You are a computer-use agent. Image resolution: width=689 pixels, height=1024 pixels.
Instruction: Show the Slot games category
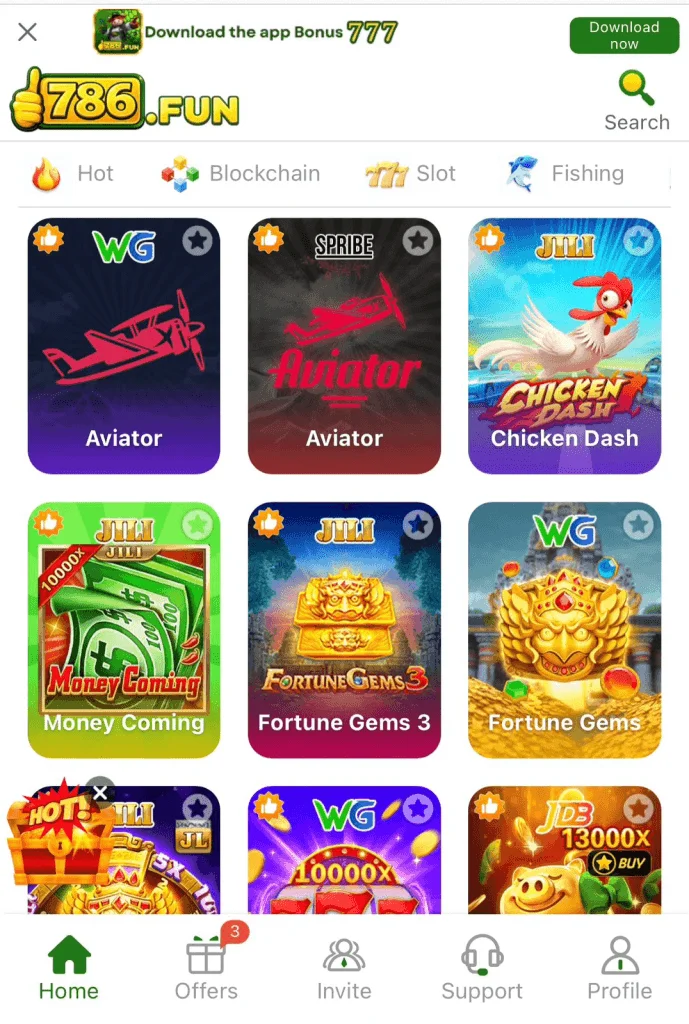click(411, 174)
